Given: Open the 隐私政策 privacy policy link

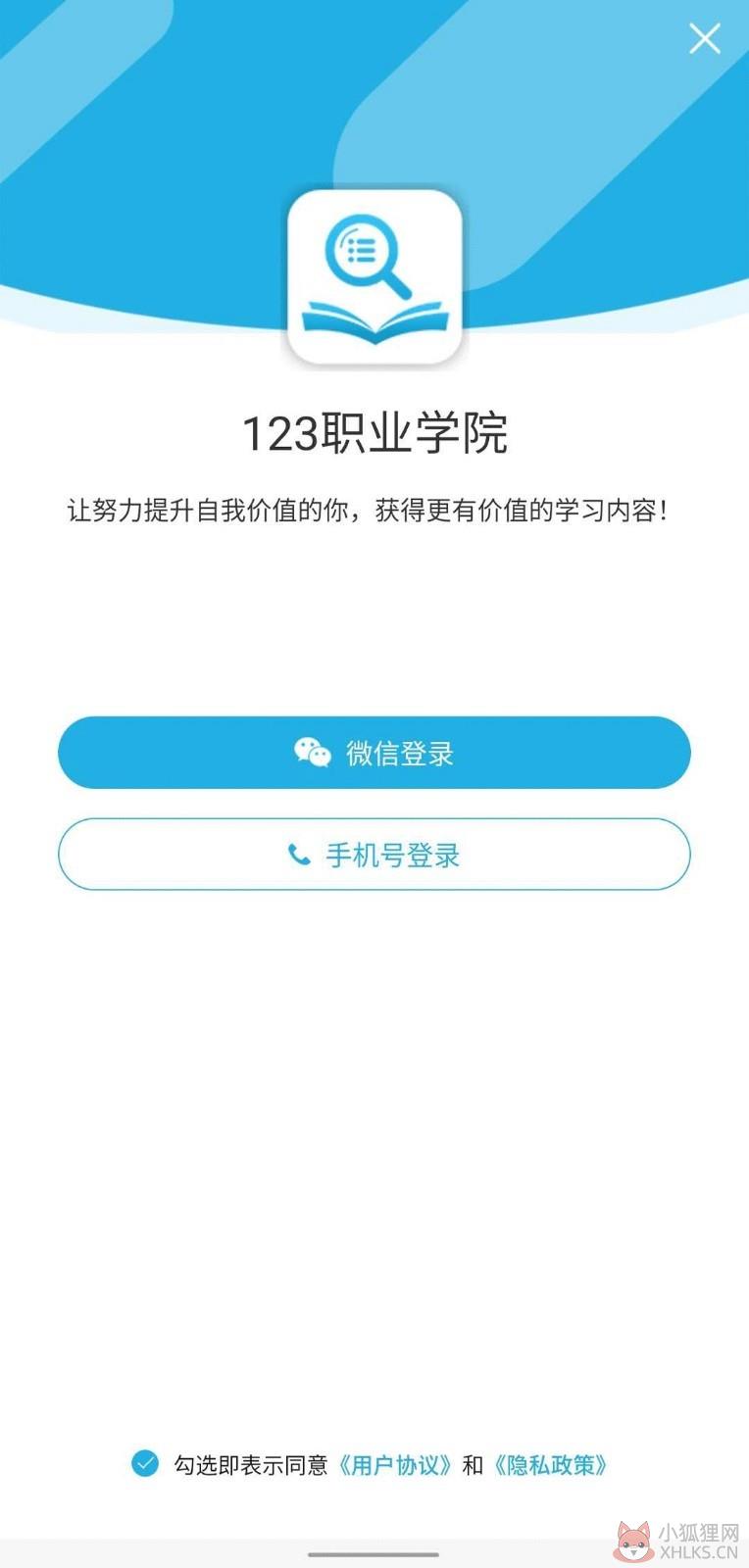Looking at the screenshot, I should tap(550, 1465).
